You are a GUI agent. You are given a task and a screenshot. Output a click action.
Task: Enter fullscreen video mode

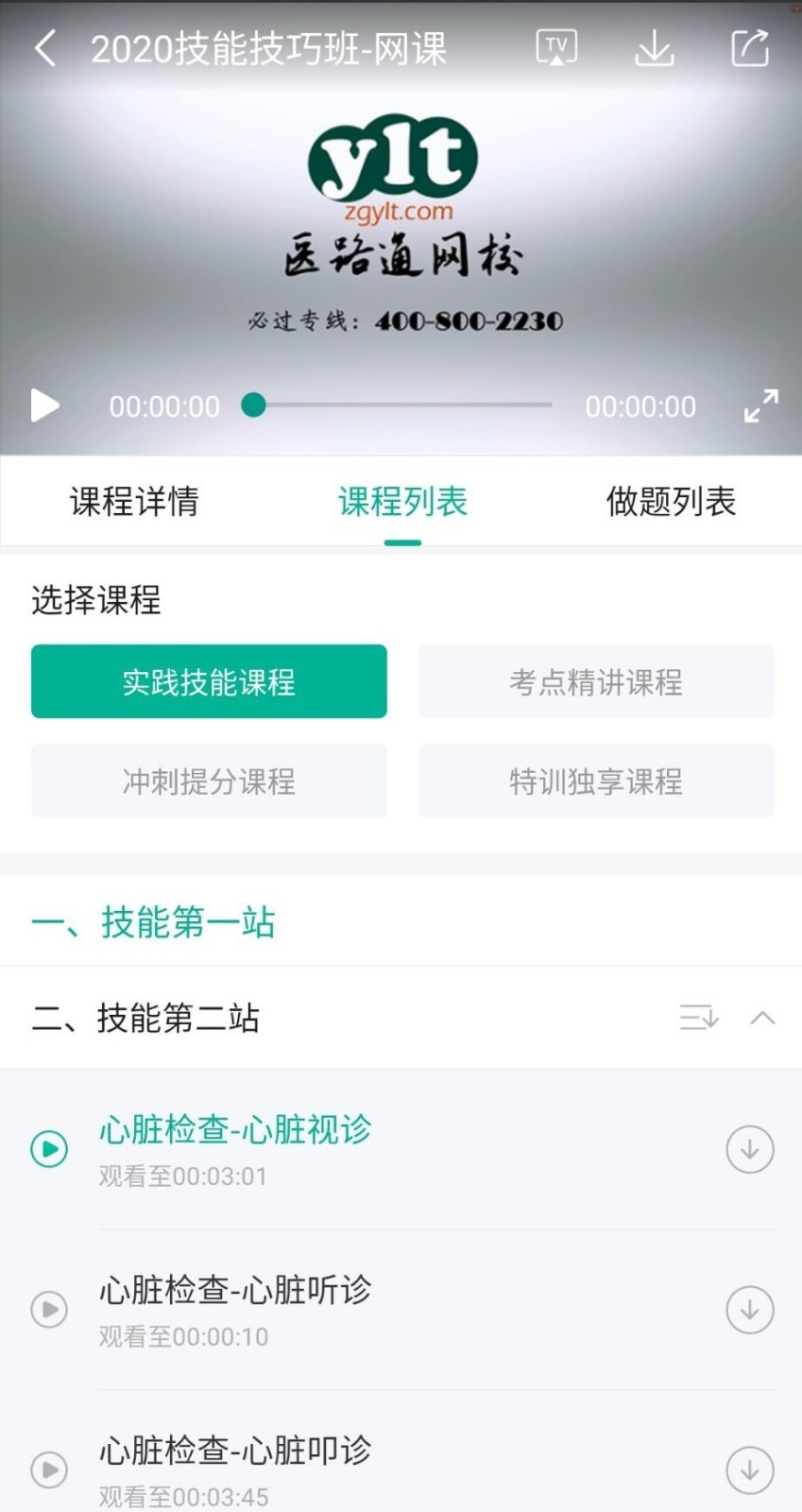tap(761, 405)
